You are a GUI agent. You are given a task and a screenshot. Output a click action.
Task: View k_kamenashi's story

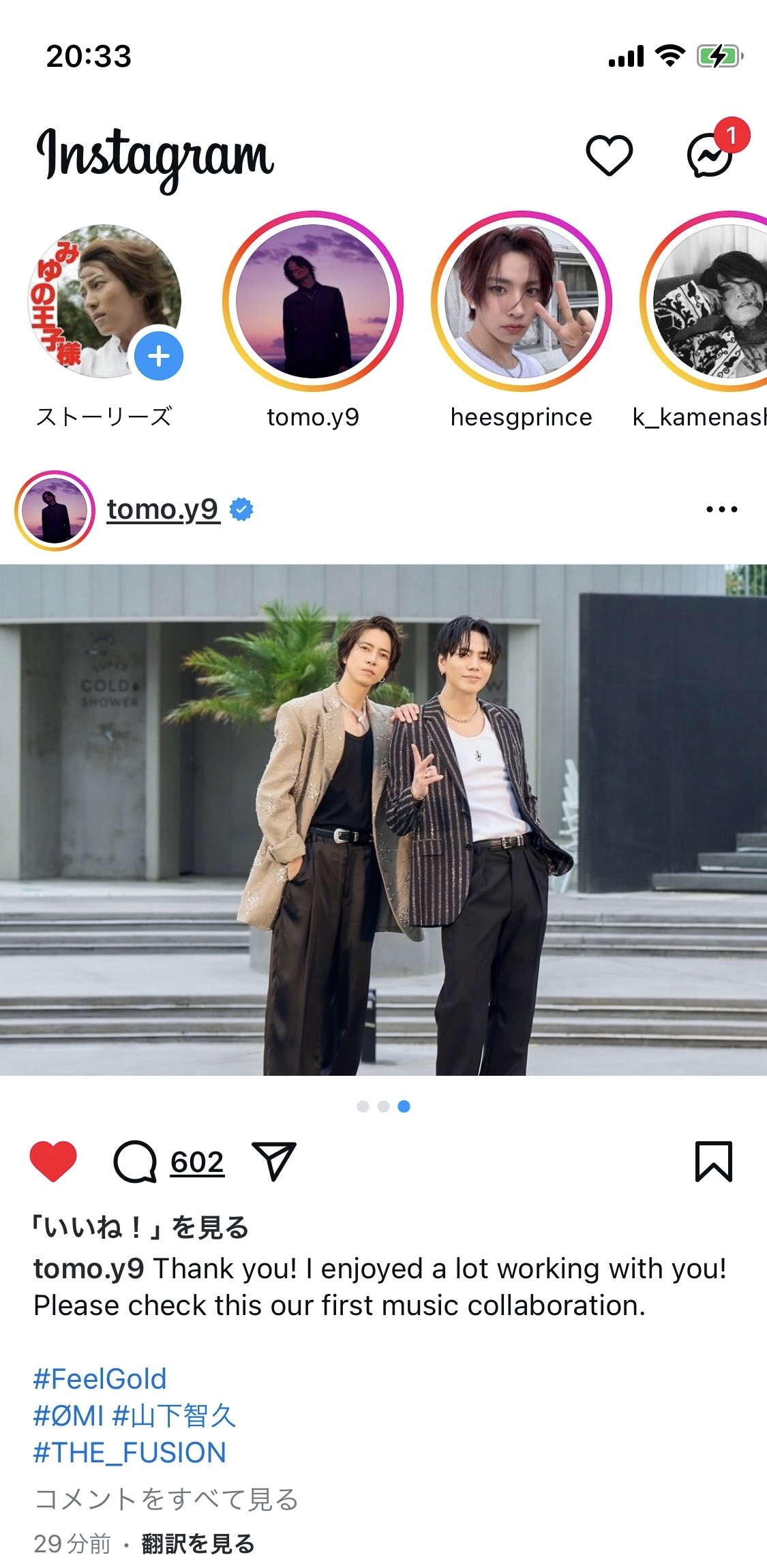704,301
